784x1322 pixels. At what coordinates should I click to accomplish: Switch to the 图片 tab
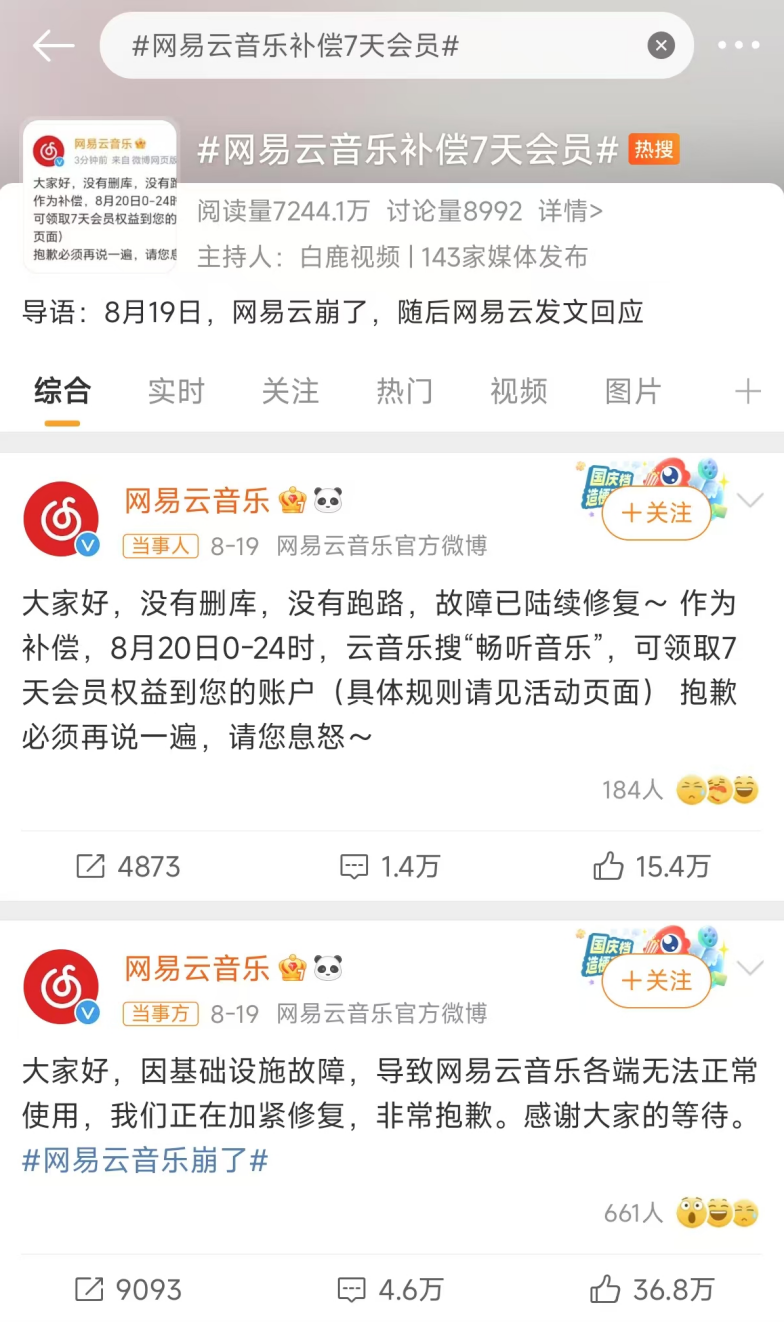633,391
